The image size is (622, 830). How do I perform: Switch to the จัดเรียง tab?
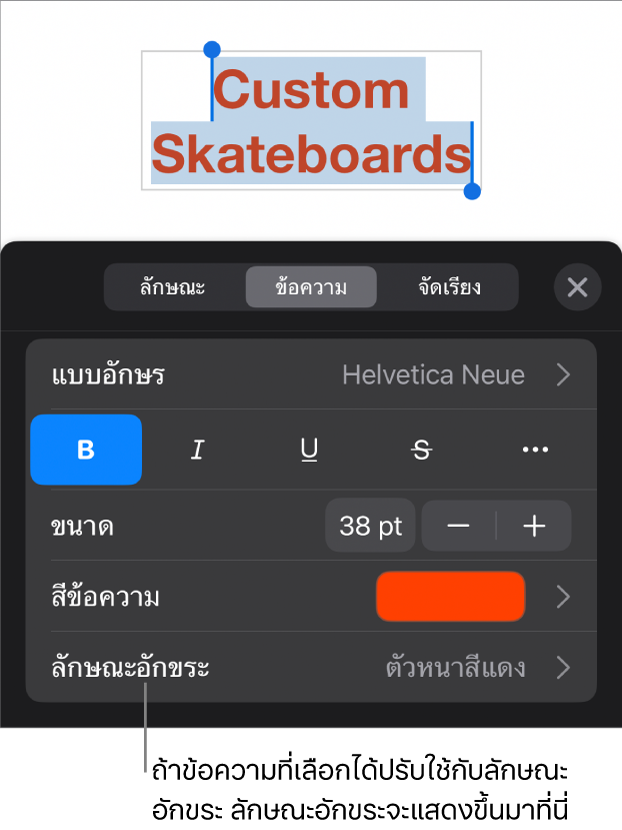point(449,288)
